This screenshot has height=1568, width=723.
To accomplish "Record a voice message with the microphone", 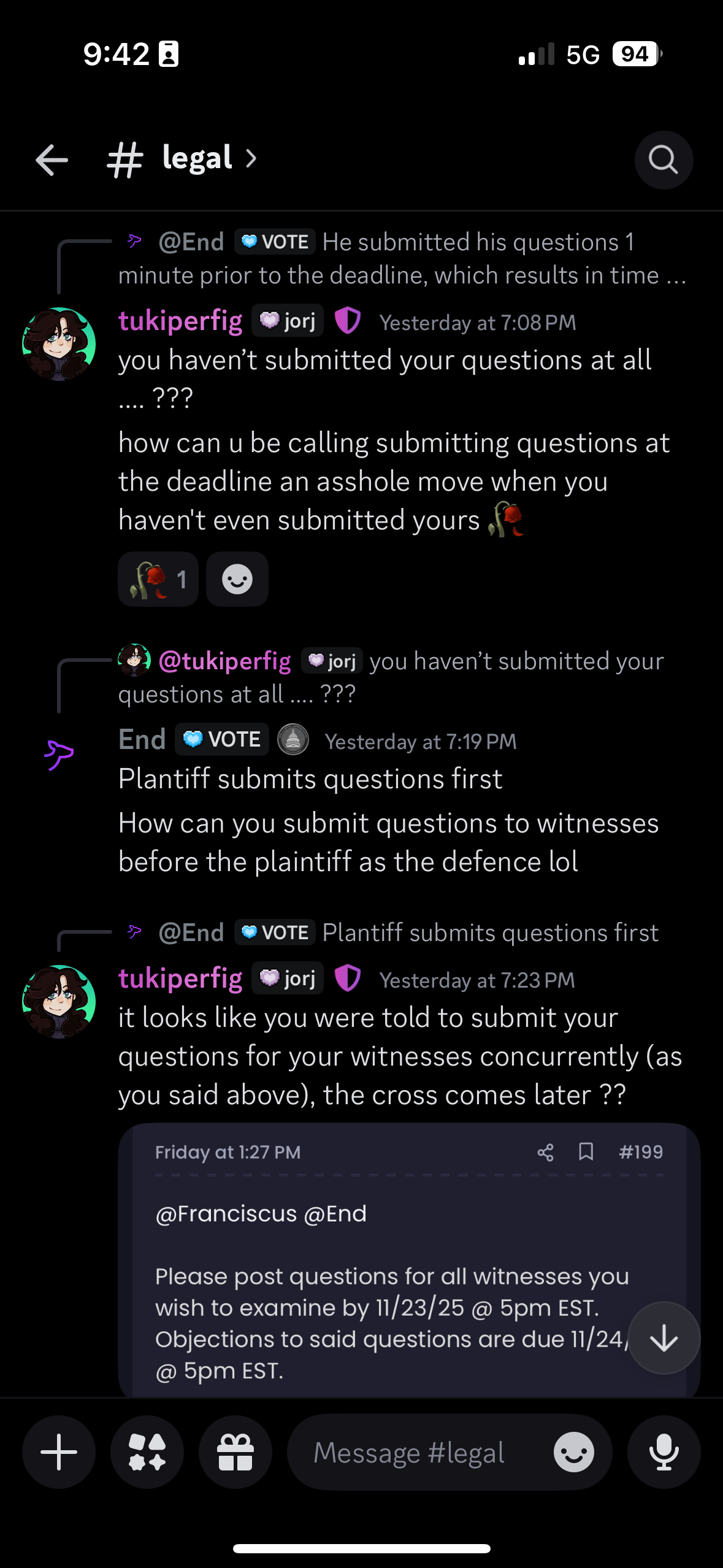I will 664,1452.
